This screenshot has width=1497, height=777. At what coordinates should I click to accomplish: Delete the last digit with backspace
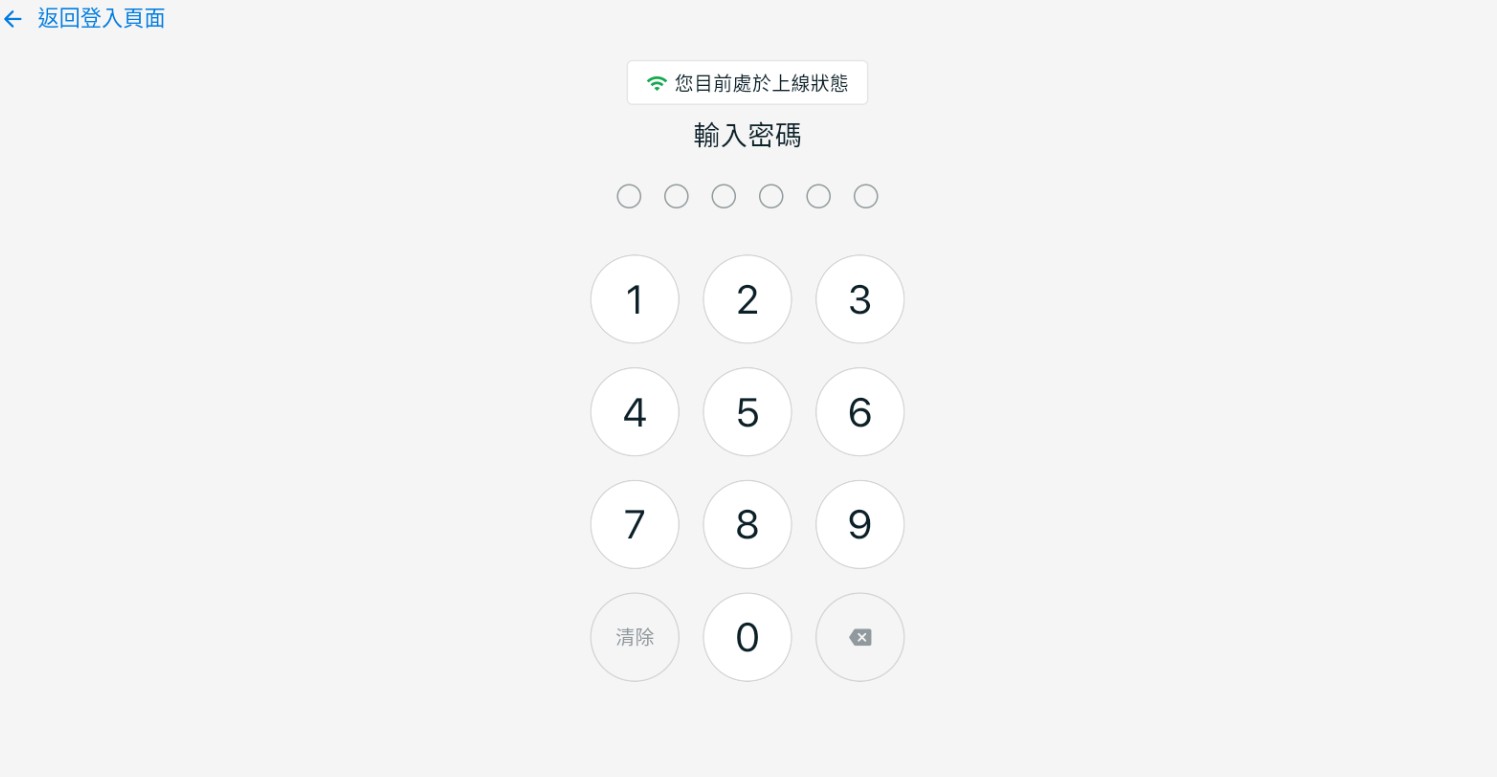[x=860, y=637]
